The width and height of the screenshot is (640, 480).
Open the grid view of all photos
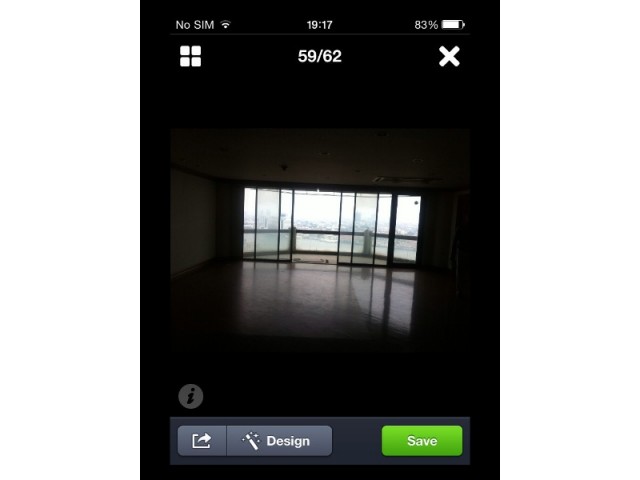point(190,56)
